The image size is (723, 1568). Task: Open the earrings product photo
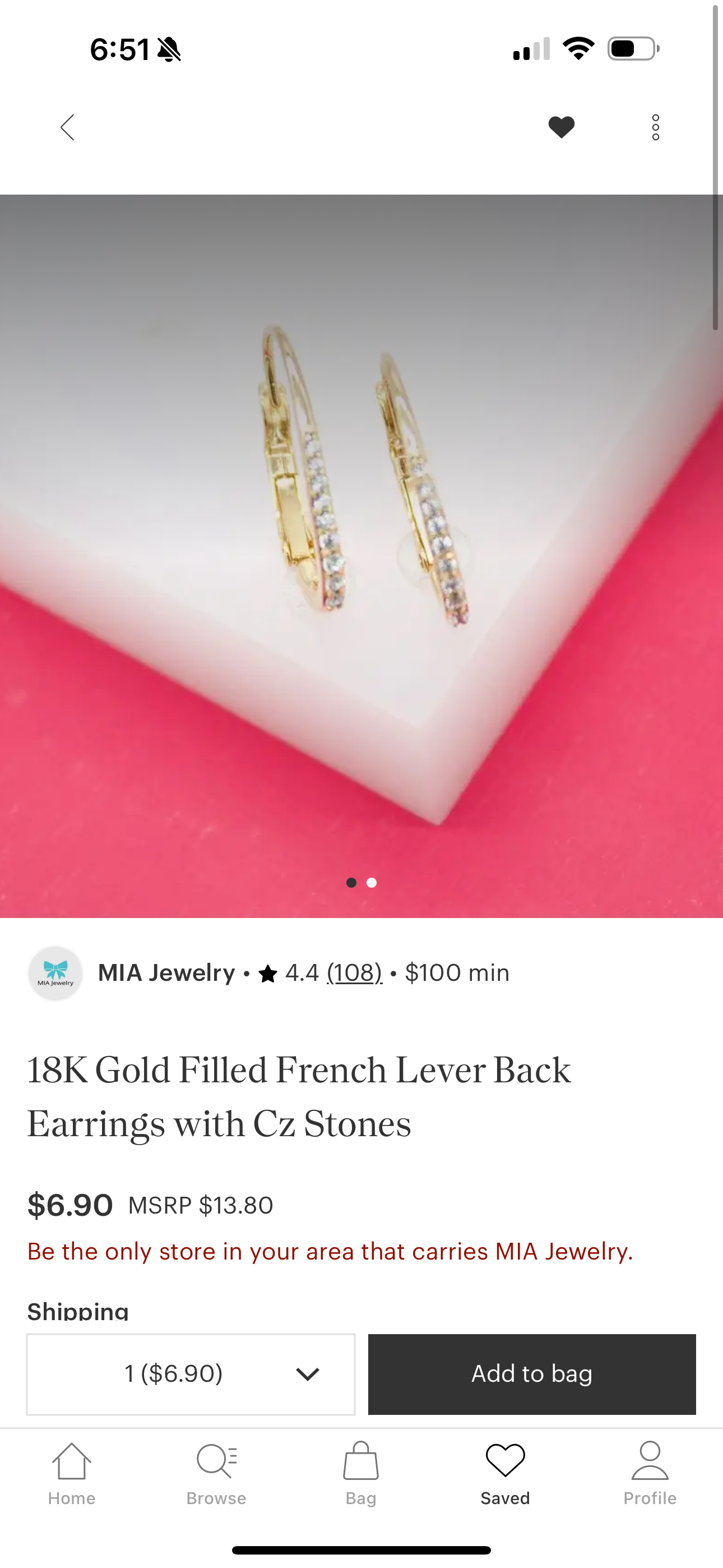[x=361, y=556]
